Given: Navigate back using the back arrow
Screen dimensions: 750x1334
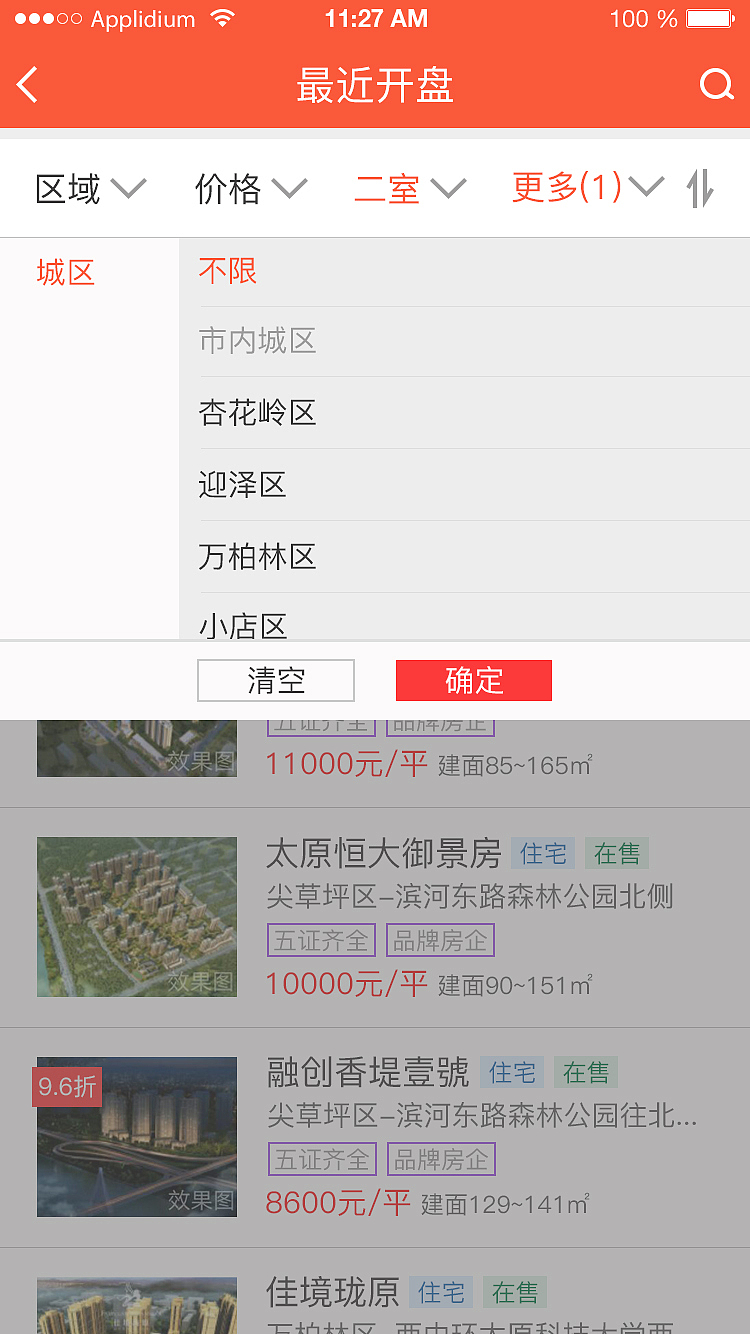Looking at the screenshot, I should [27, 85].
